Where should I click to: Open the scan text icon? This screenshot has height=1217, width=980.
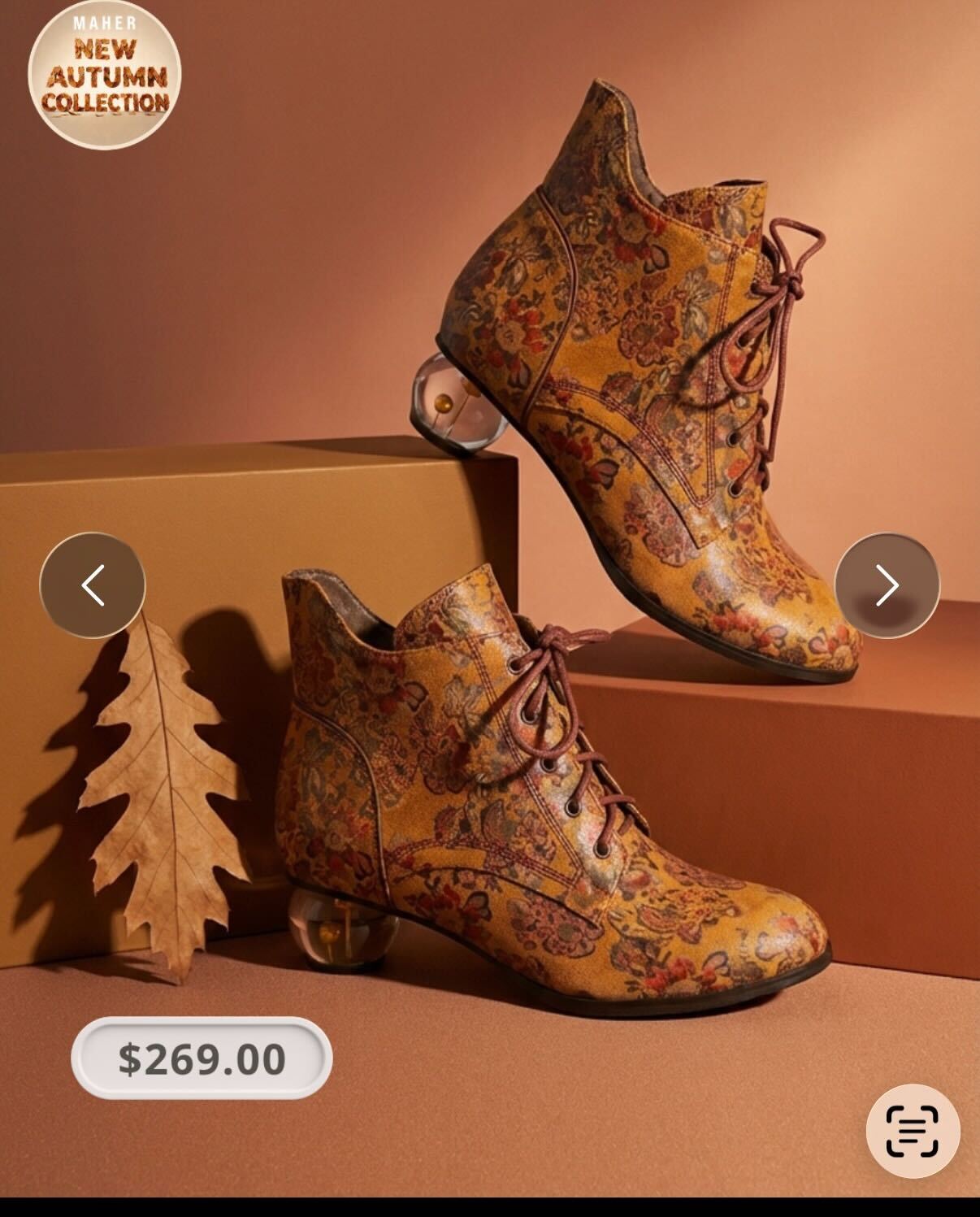click(913, 1131)
